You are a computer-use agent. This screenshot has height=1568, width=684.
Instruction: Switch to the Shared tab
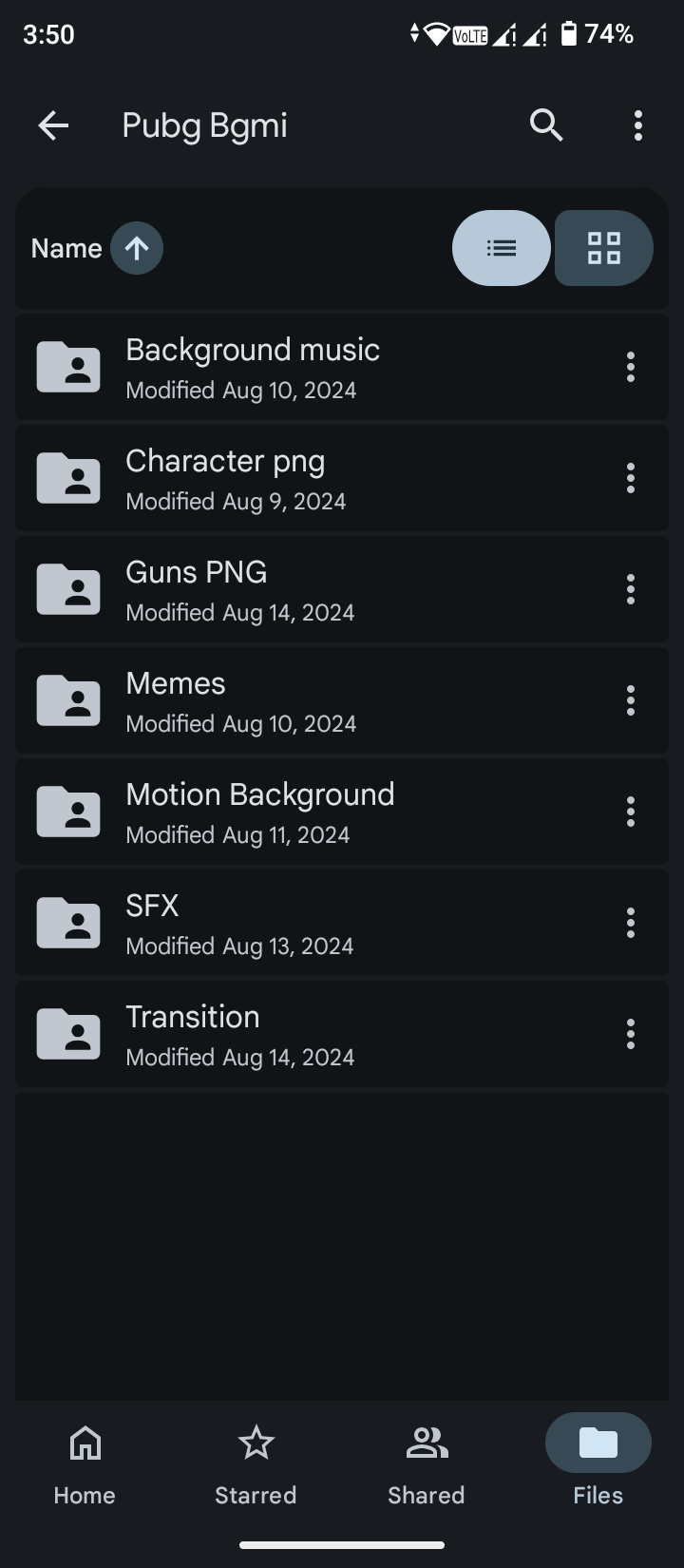(x=427, y=1465)
